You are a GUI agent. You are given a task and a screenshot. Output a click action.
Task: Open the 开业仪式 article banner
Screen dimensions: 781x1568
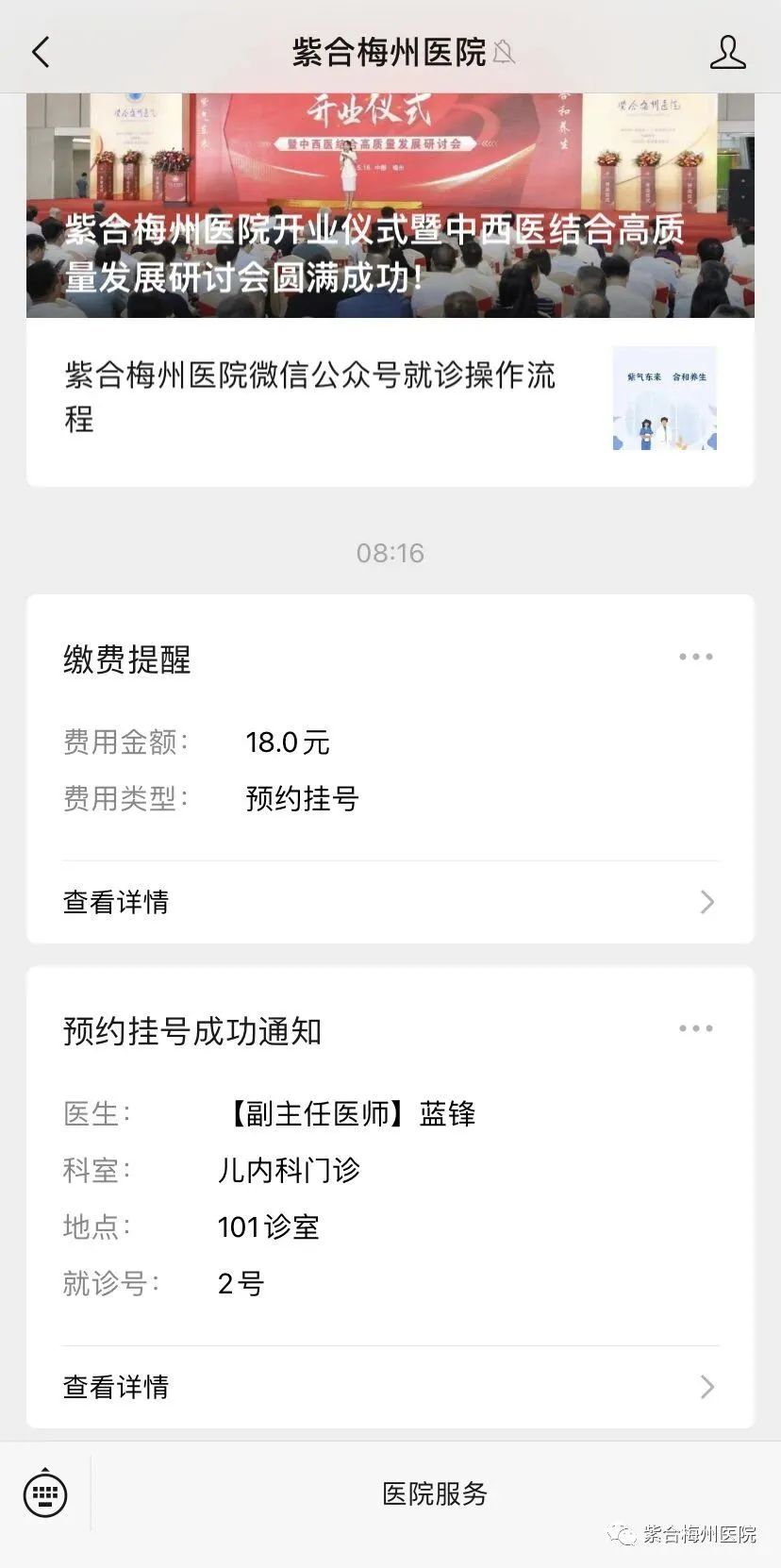tap(390, 206)
